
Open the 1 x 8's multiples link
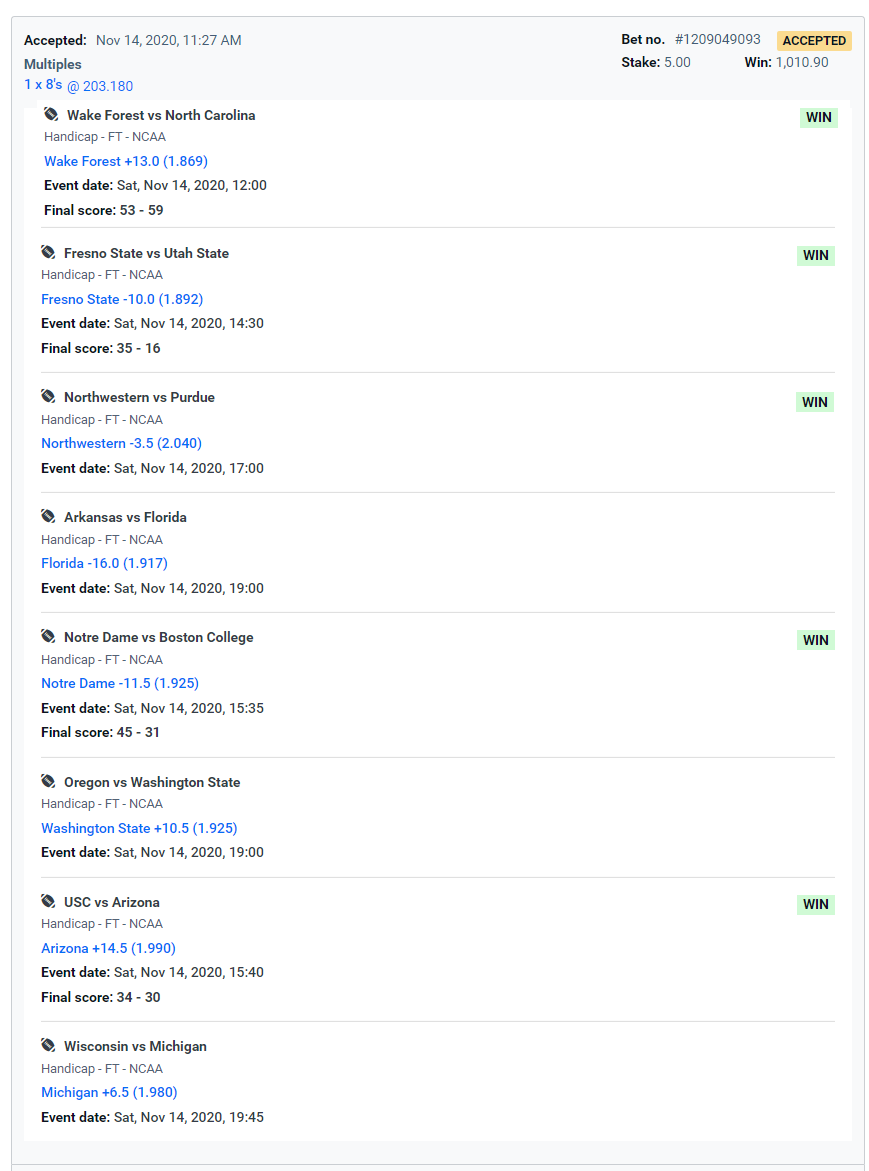click(x=43, y=85)
